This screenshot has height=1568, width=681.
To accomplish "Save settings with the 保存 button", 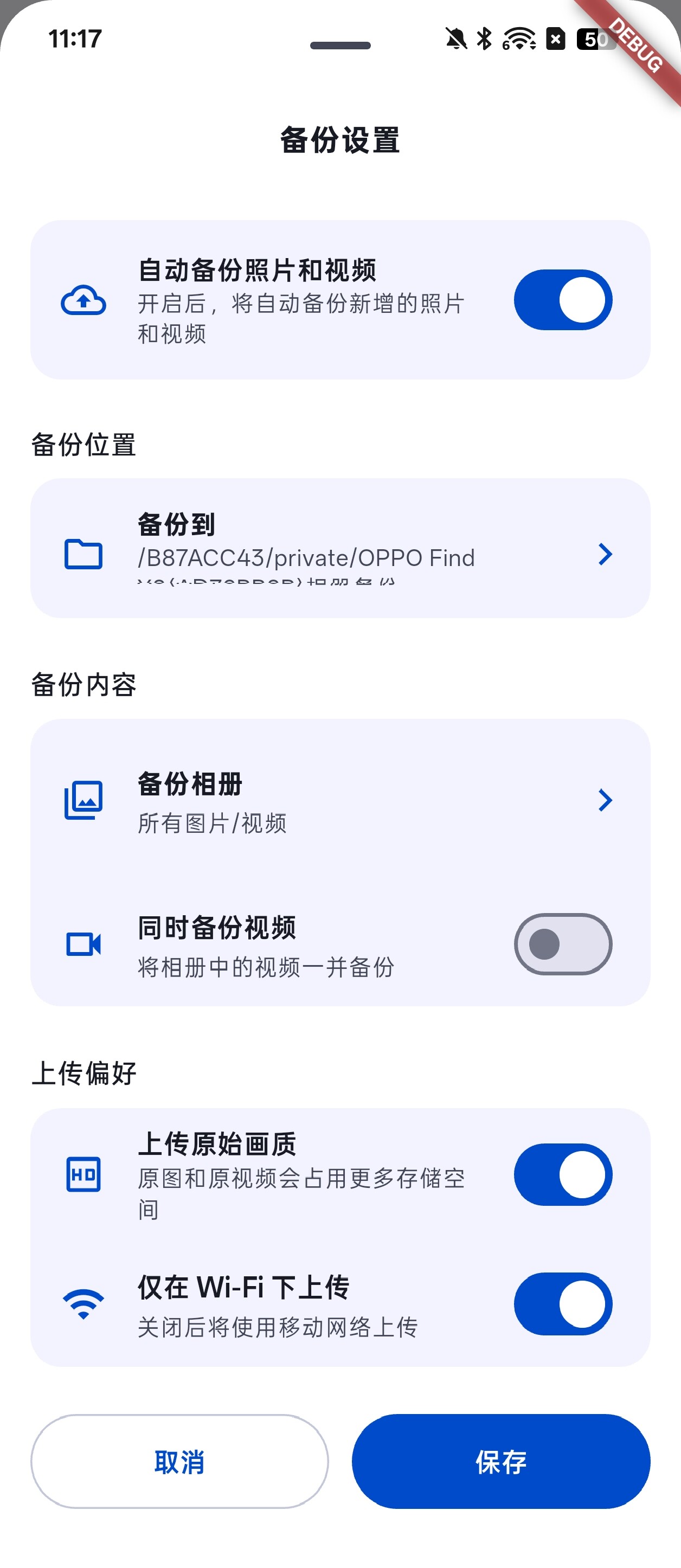I will [501, 1462].
